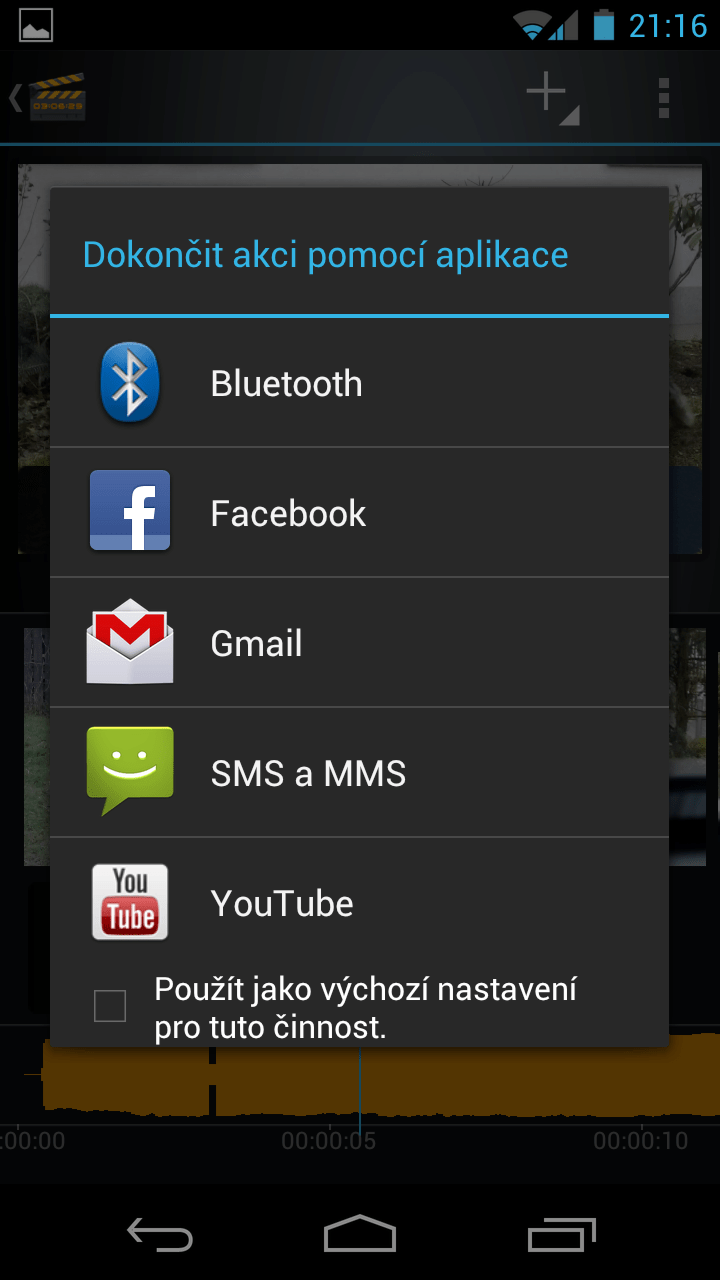This screenshot has height=1280, width=720.
Task: Choose Facebook to complete the action
Action: tap(359, 513)
